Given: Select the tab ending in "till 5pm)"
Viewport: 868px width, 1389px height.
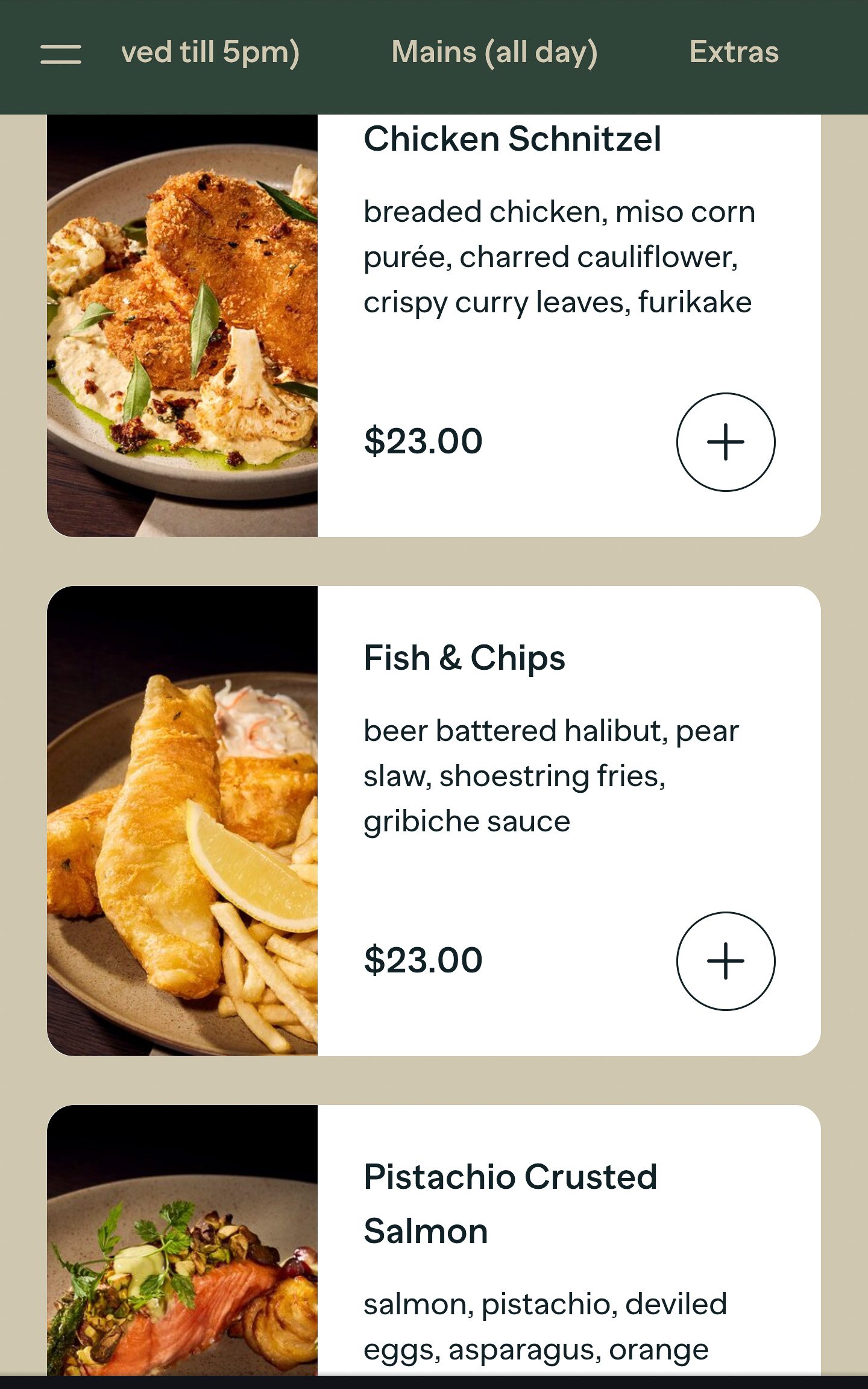Looking at the screenshot, I should [x=210, y=52].
